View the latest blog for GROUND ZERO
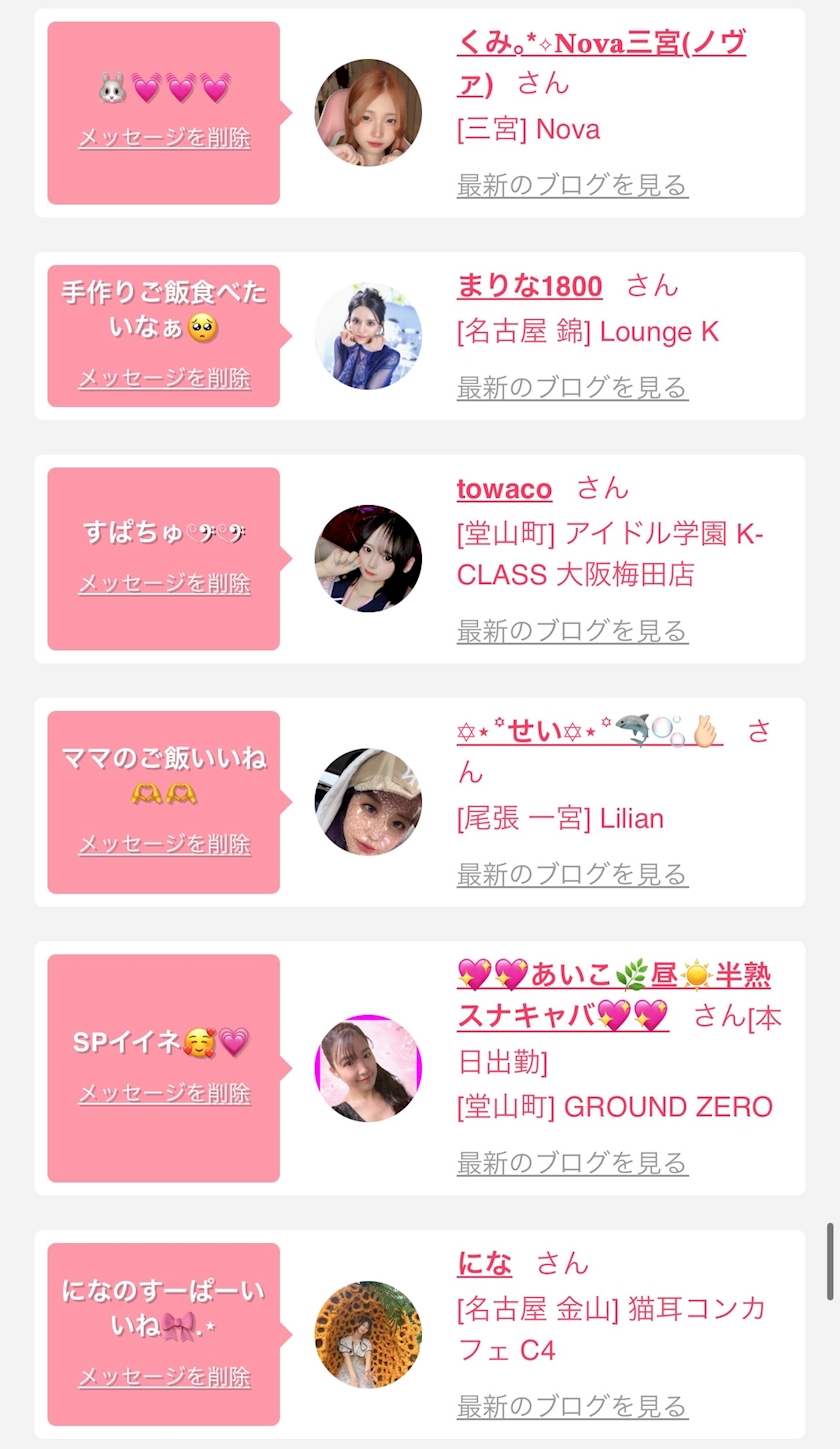 point(572,1163)
